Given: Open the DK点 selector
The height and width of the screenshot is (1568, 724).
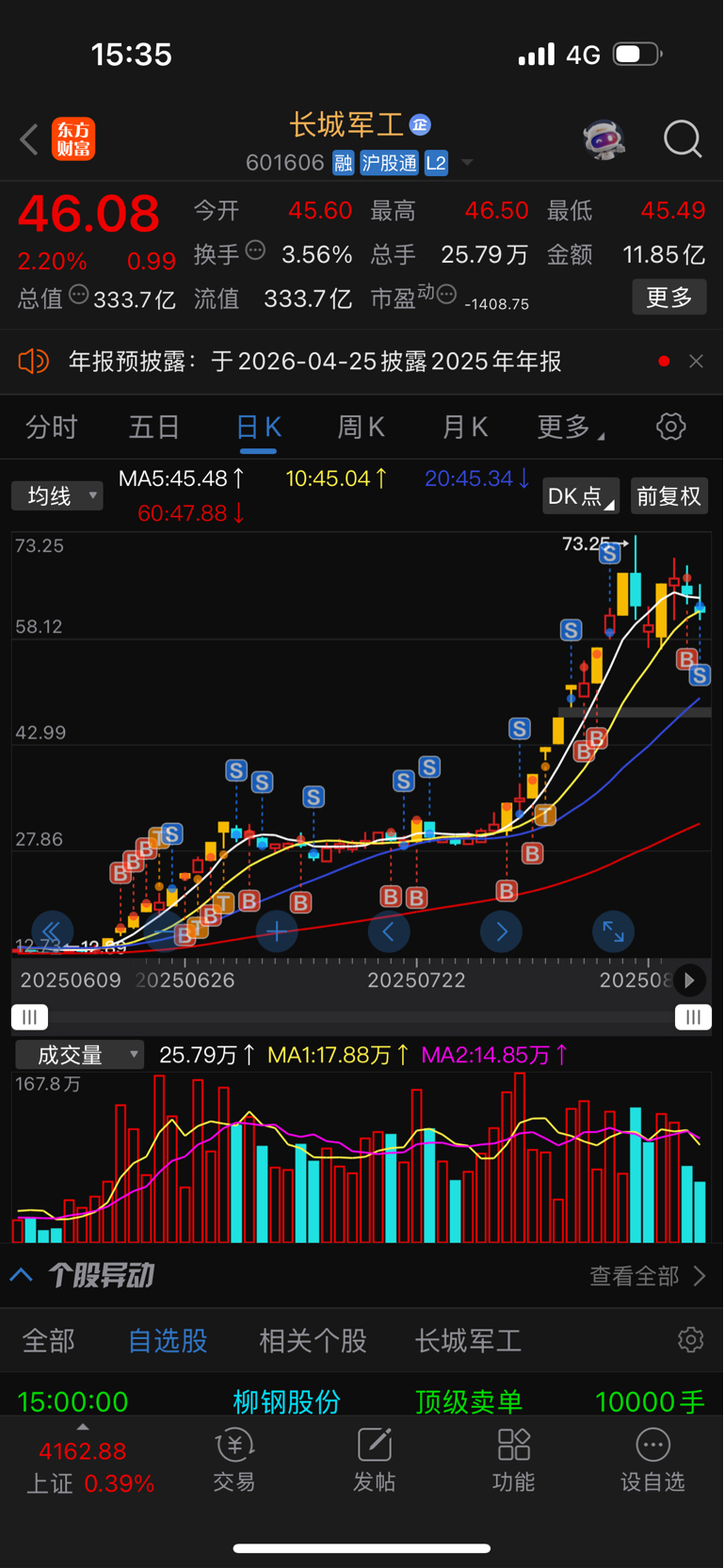Looking at the screenshot, I should click(580, 495).
